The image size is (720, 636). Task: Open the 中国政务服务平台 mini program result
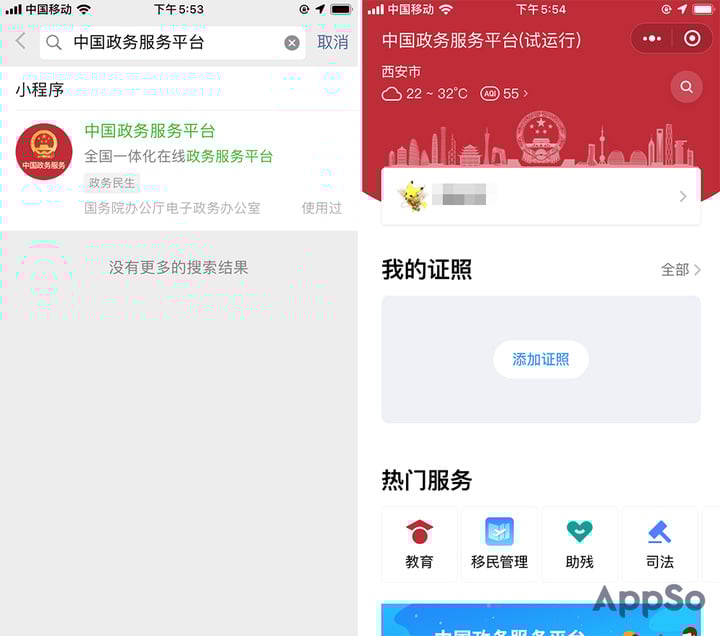(x=178, y=168)
